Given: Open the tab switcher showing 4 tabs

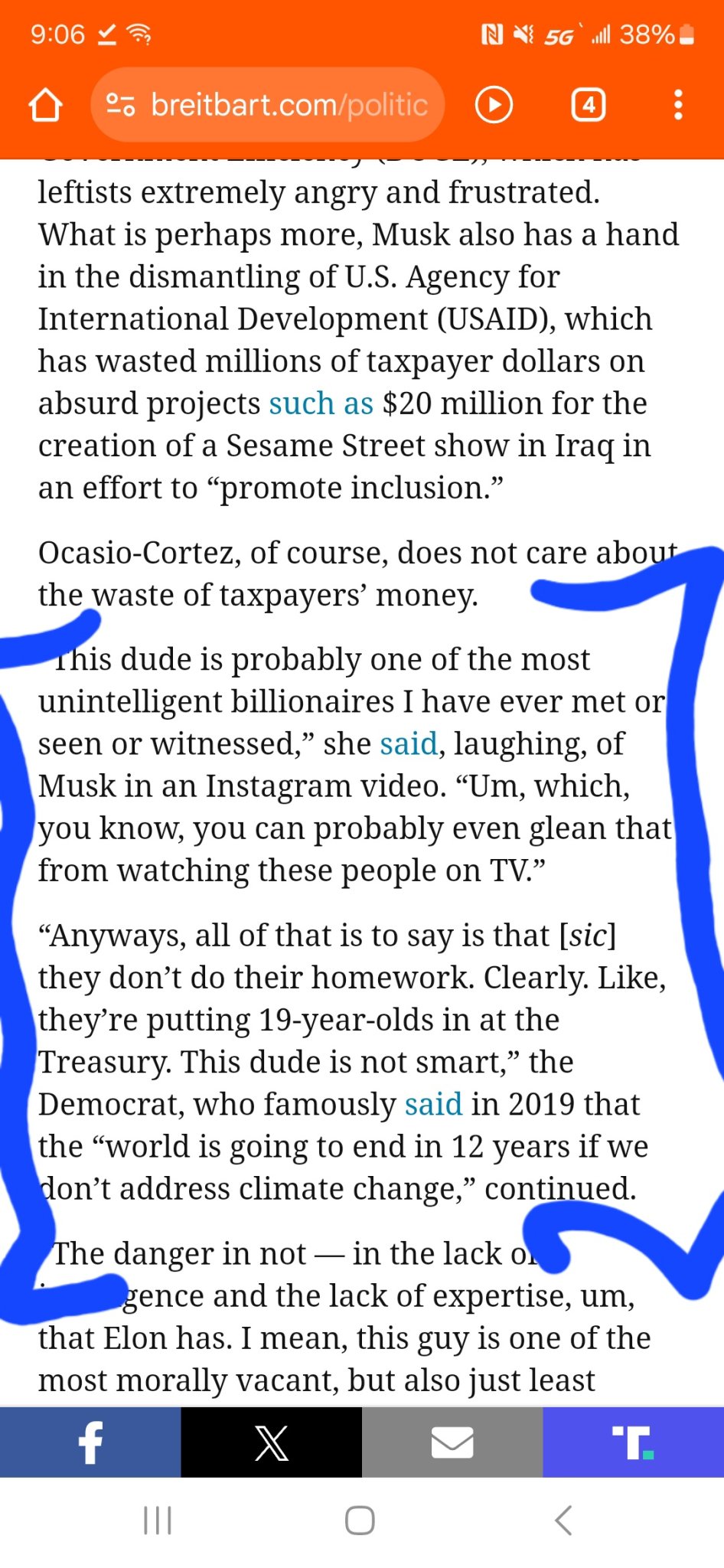Looking at the screenshot, I should 588,105.
